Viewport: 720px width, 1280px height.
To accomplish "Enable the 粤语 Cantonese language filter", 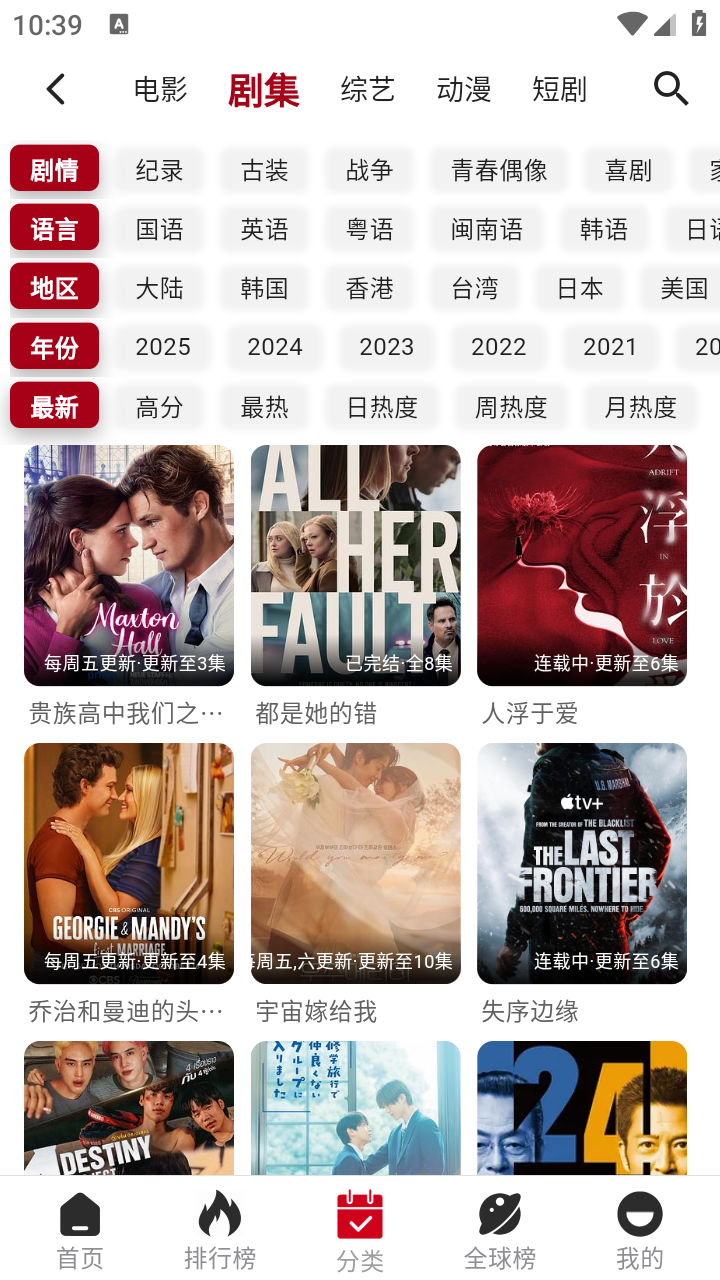I will click(369, 229).
